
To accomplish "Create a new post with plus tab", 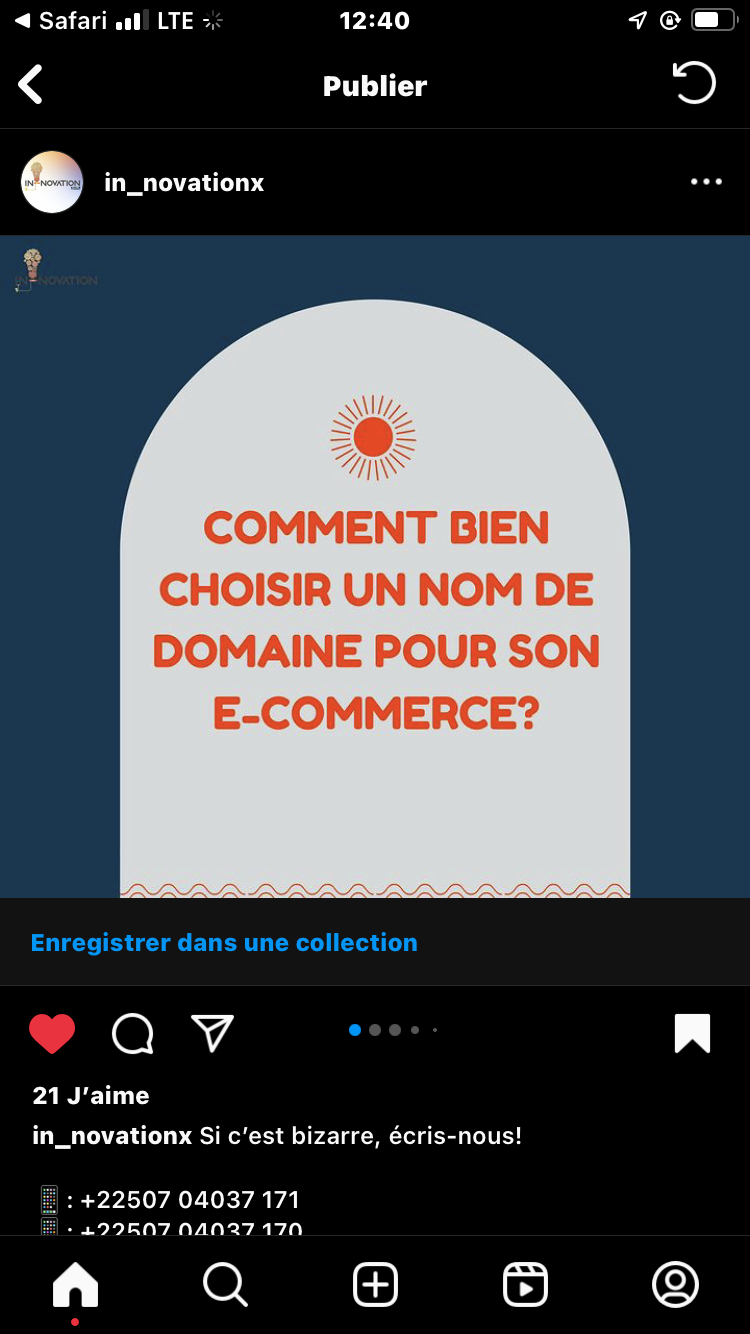I will [x=375, y=1284].
